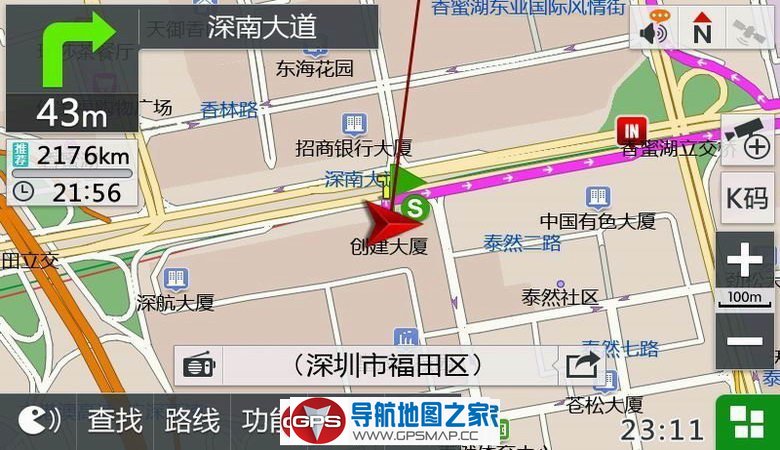Tap the right-turn 43m guidance panel

point(70,68)
